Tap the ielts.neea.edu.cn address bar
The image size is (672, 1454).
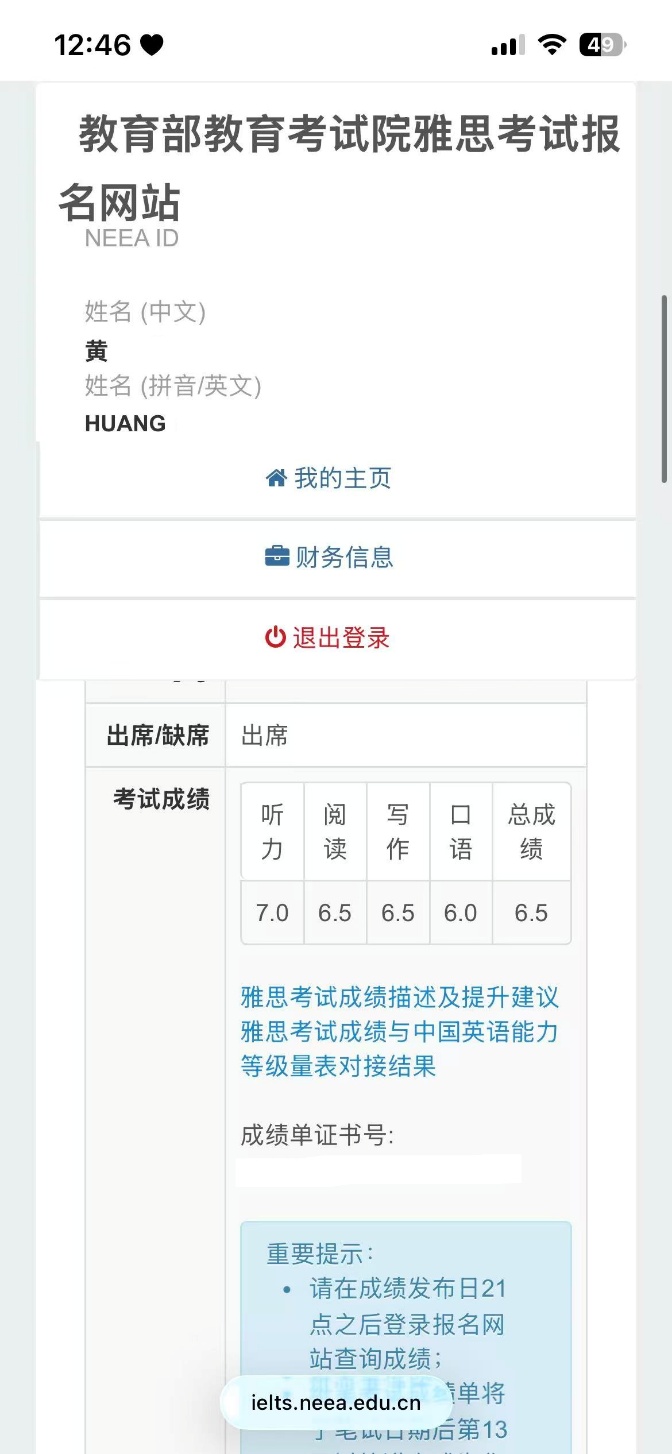pyautogui.click(x=336, y=1402)
